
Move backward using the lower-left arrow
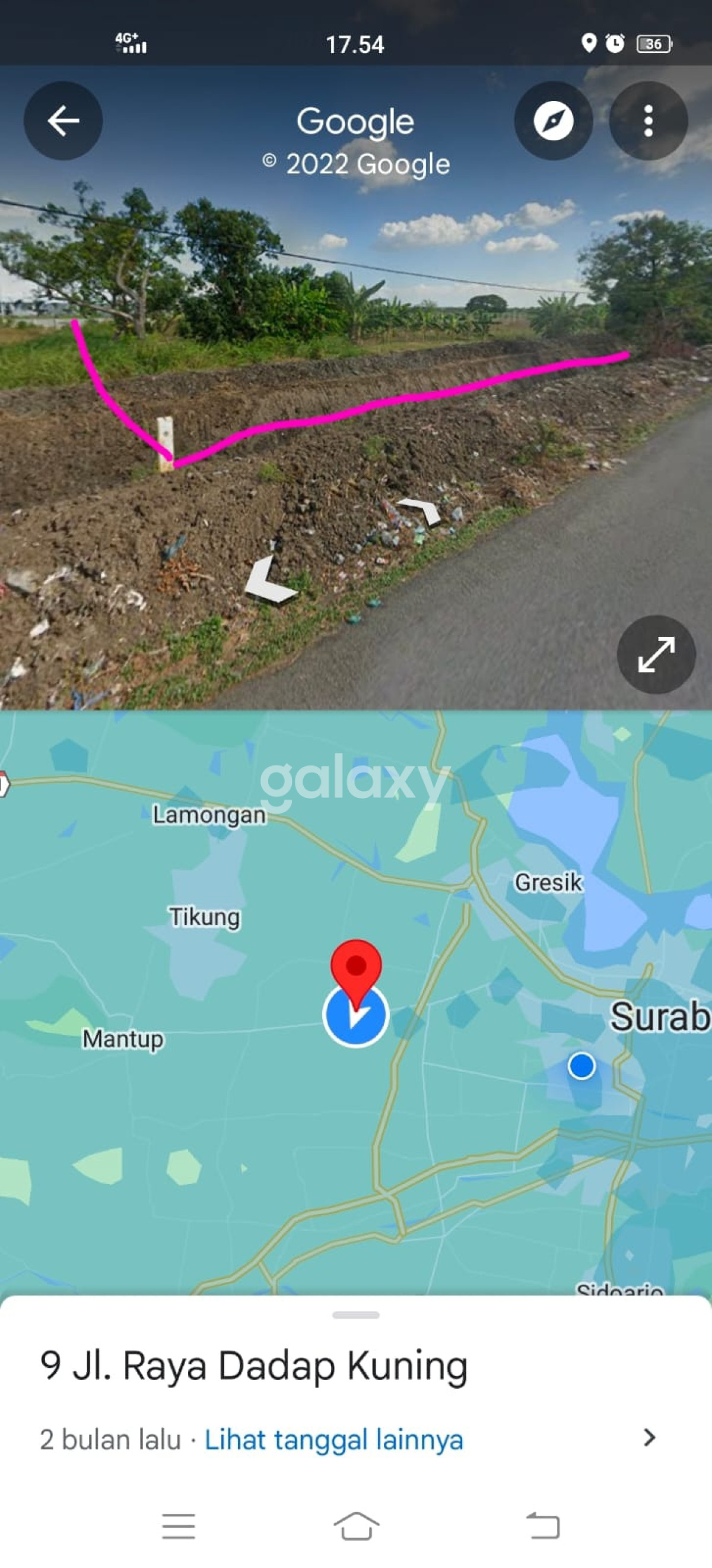[x=269, y=580]
